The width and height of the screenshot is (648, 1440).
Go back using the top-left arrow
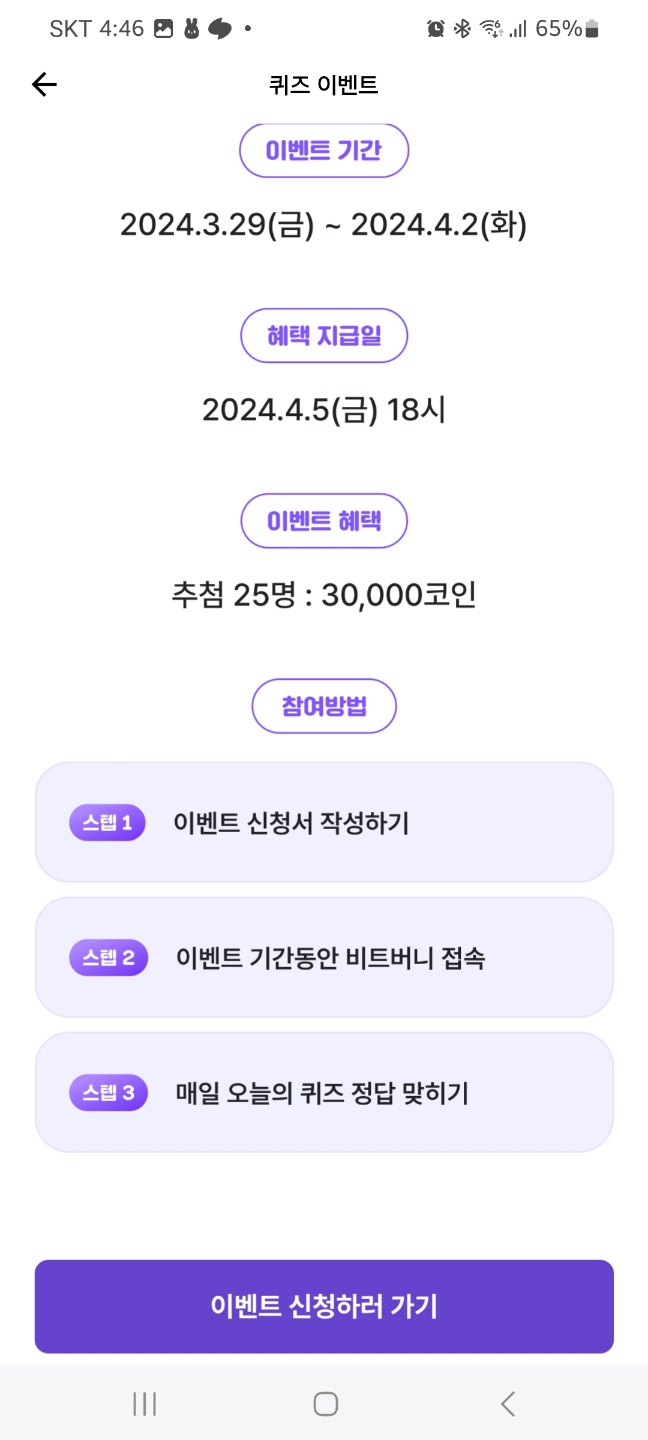point(45,85)
